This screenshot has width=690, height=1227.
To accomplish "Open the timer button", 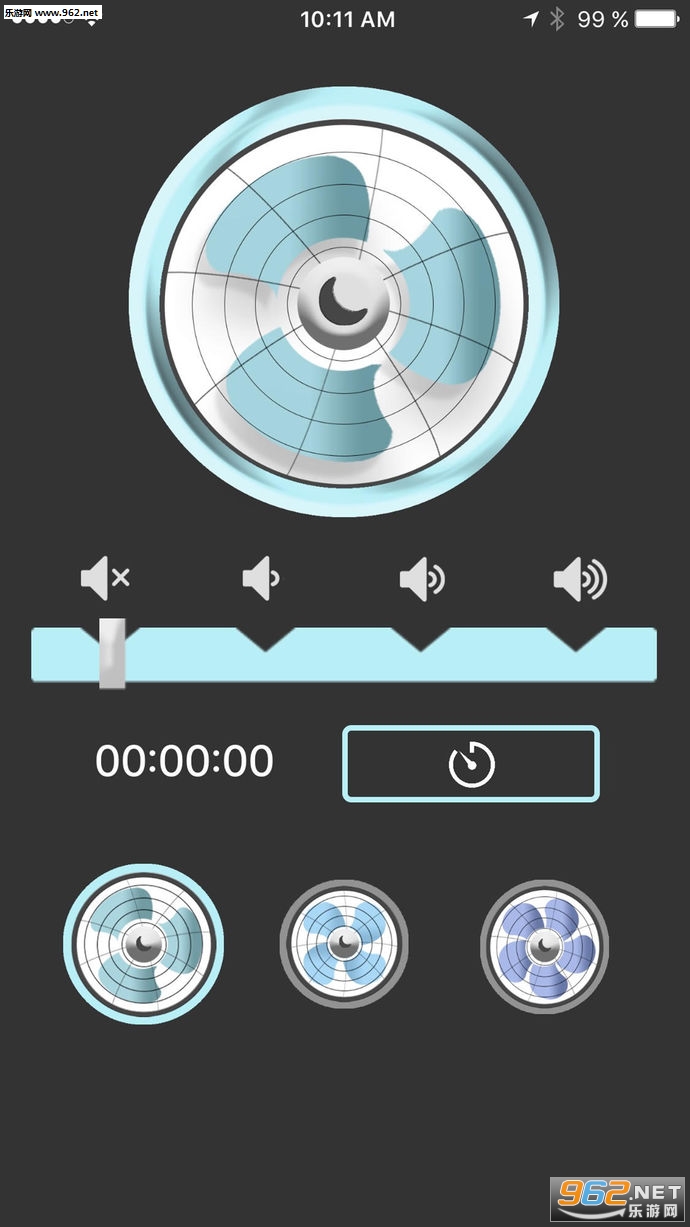I will 471,764.
